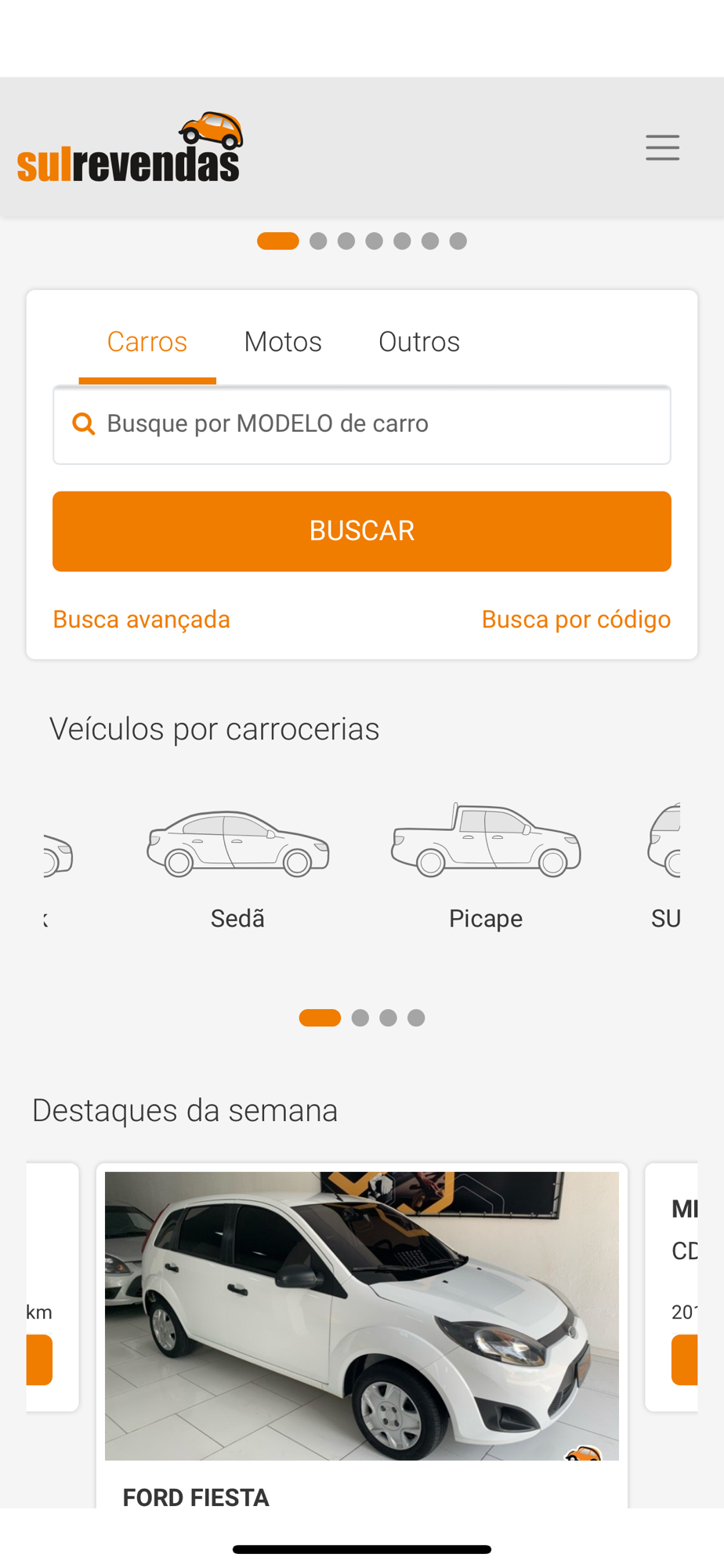Open the hamburger menu

[x=662, y=147]
